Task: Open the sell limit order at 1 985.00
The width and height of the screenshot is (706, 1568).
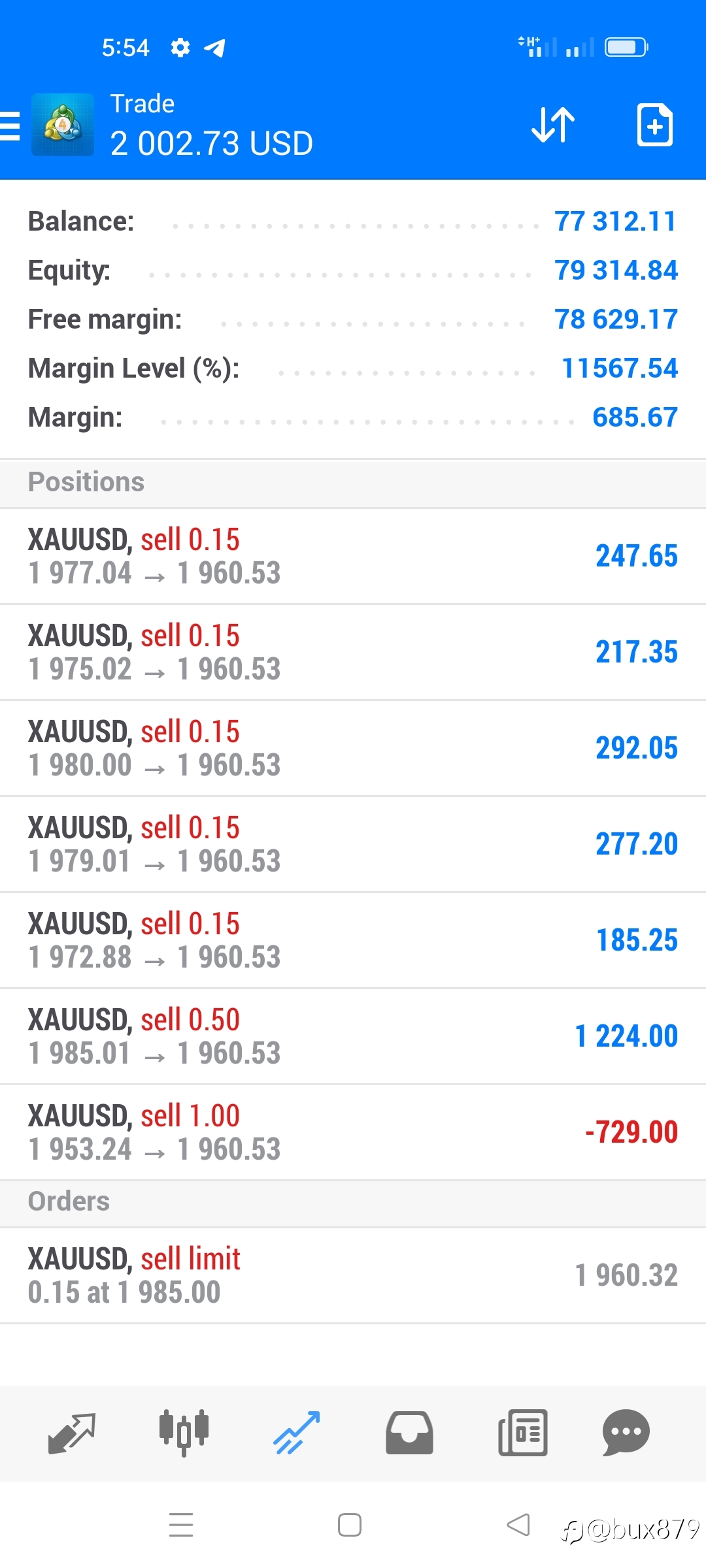Action: click(x=353, y=1275)
